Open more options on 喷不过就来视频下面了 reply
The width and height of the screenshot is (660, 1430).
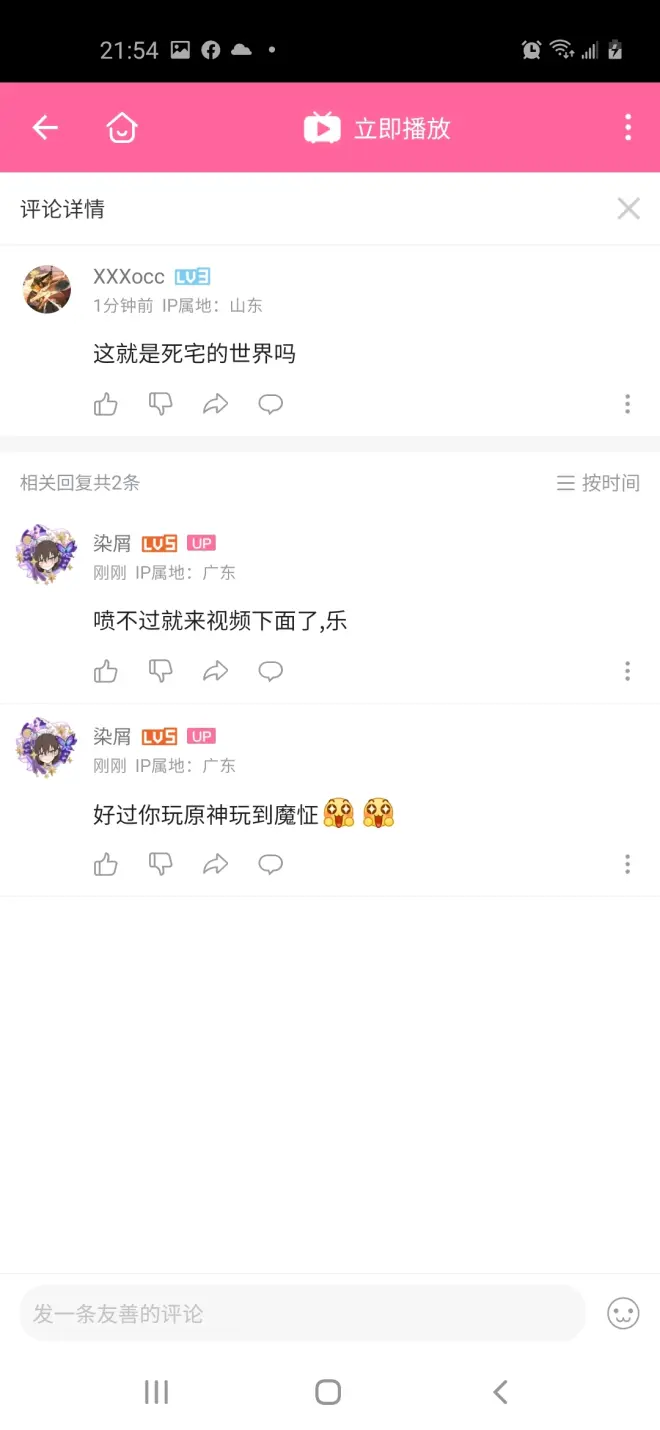(x=627, y=671)
